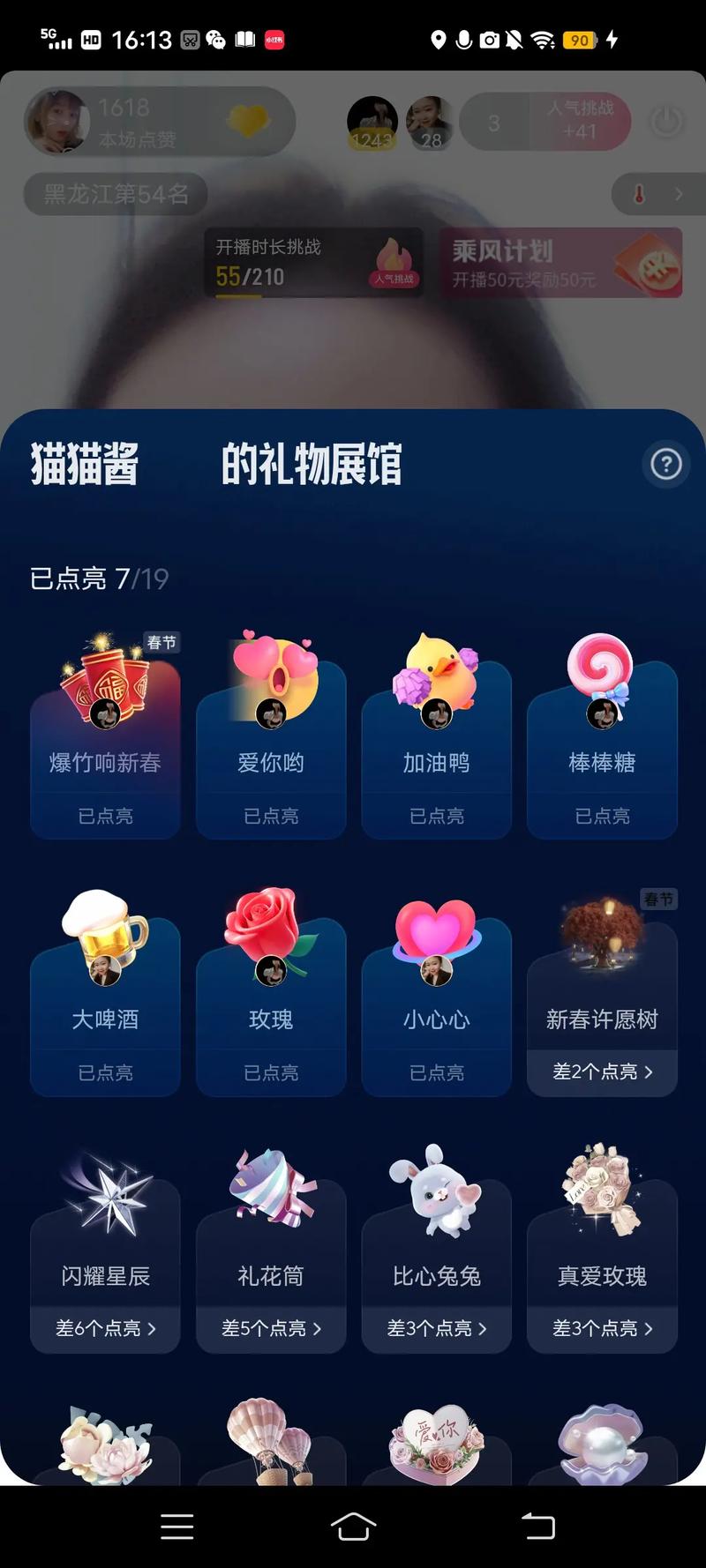Go back with the system back button
The image size is (706, 1568).
[x=537, y=1527]
